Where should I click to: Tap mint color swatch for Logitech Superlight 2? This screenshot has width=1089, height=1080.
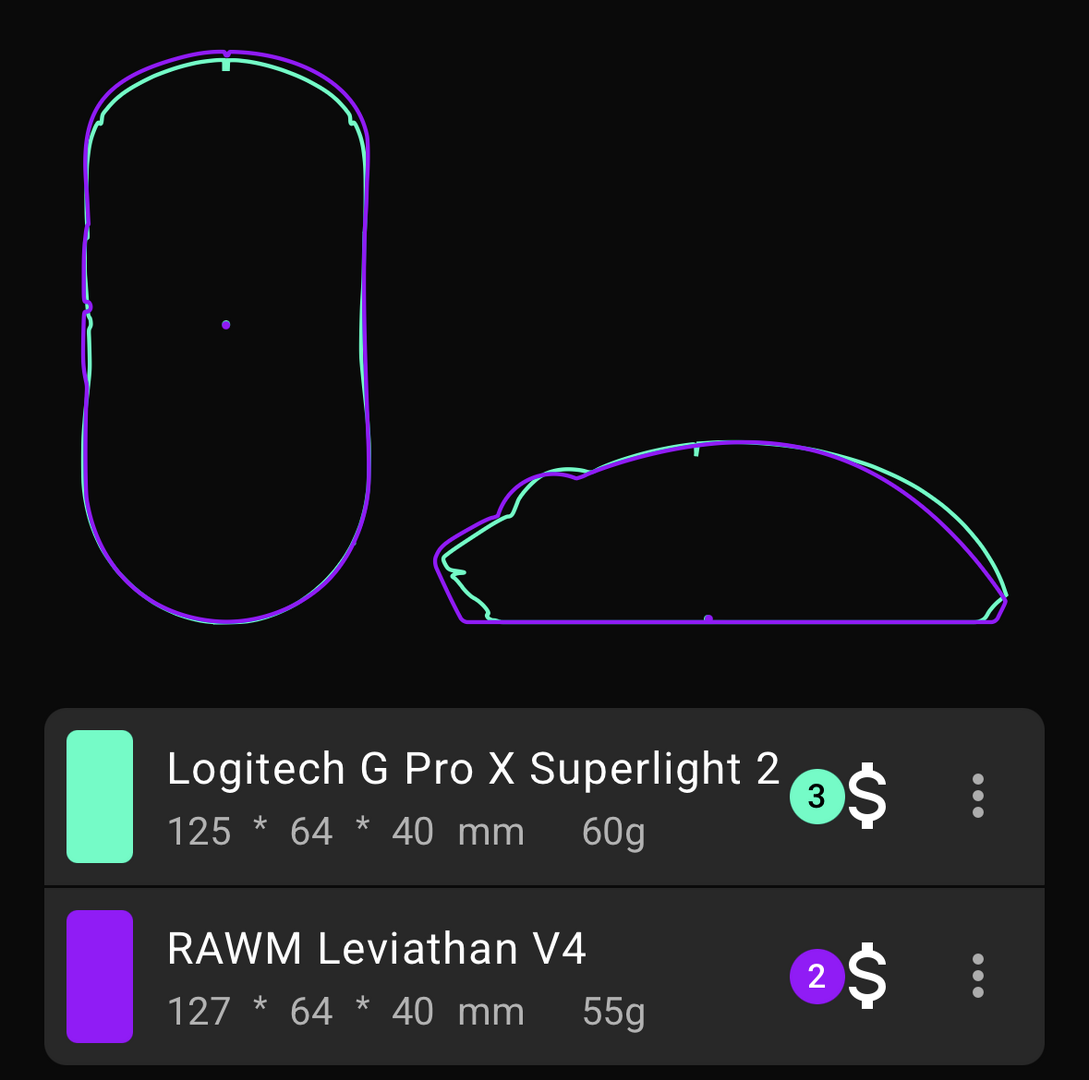coord(100,796)
